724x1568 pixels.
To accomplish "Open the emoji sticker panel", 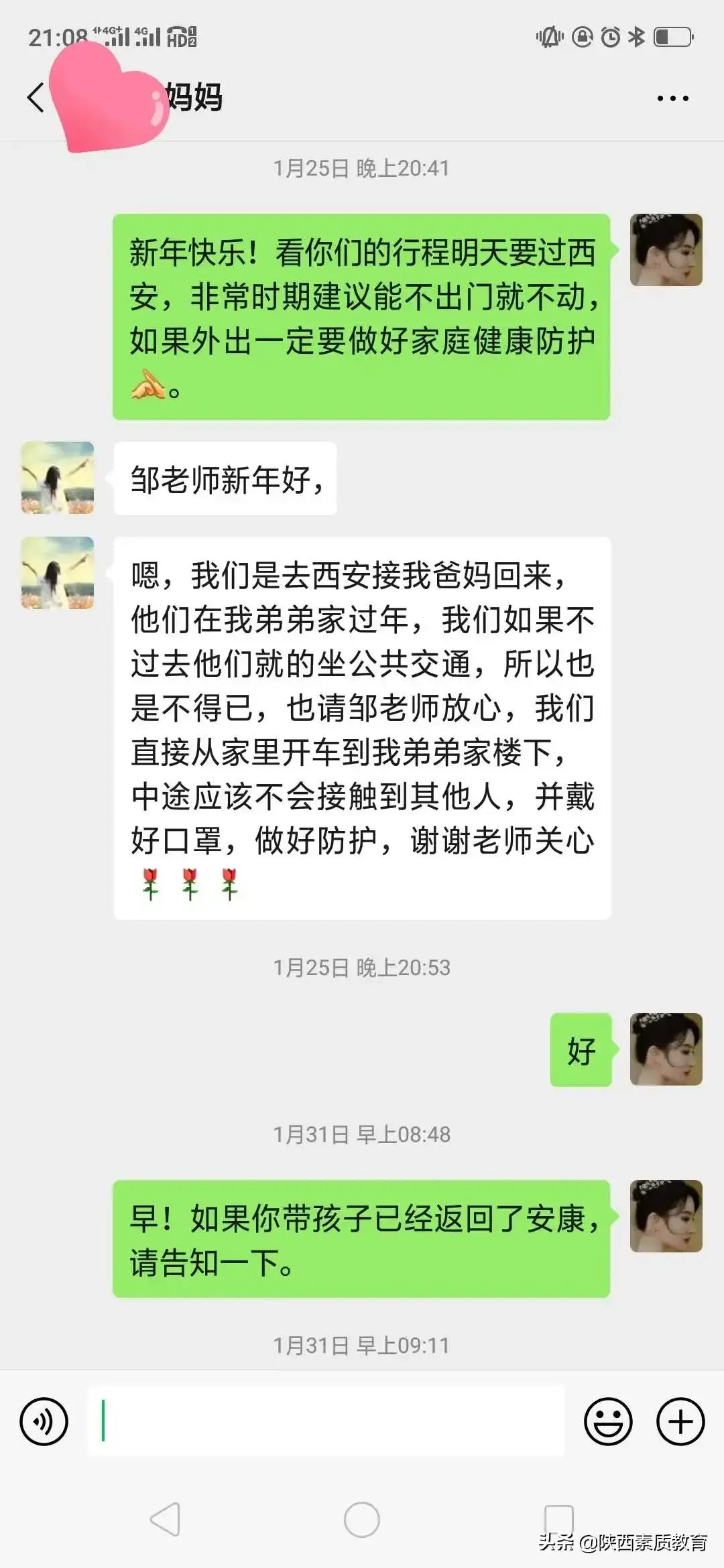I will (608, 1421).
